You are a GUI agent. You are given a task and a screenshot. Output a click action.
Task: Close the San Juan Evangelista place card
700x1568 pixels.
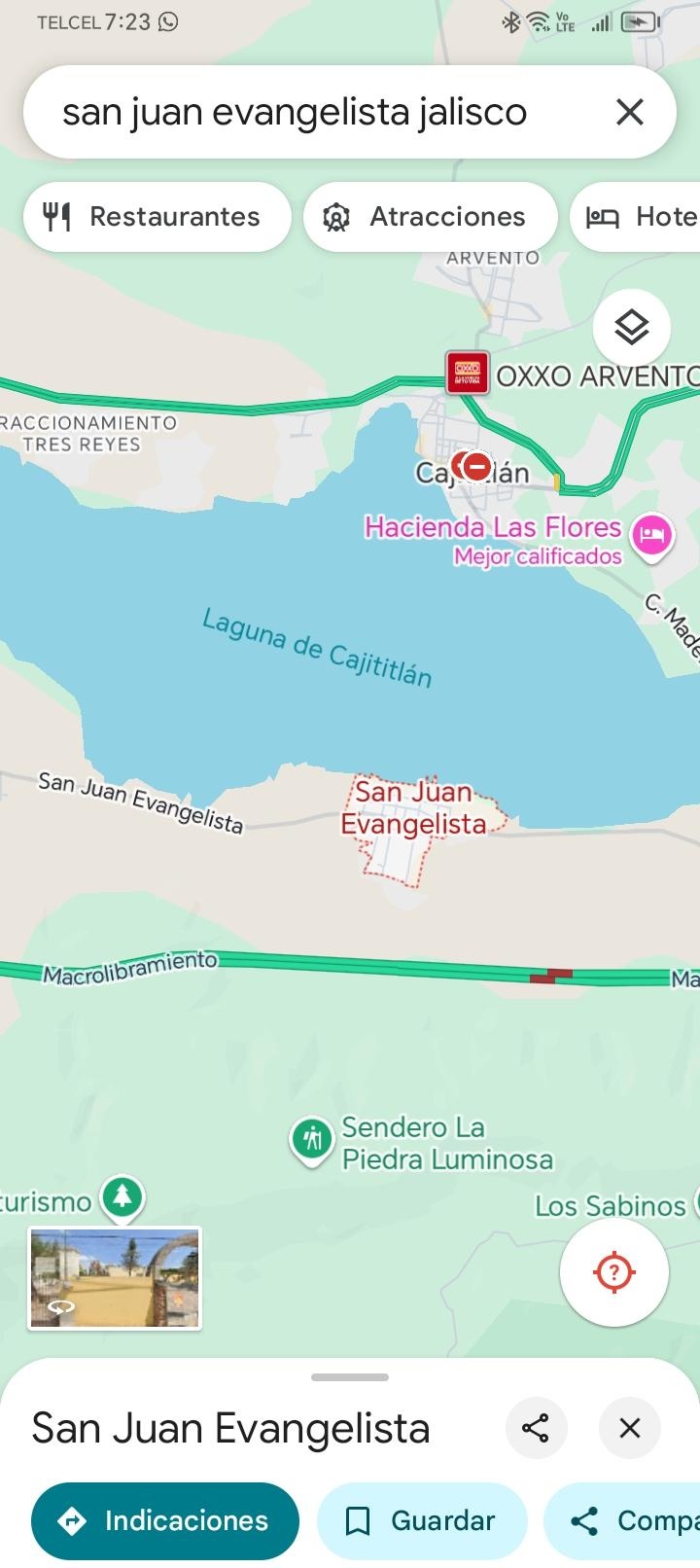[630, 1428]
